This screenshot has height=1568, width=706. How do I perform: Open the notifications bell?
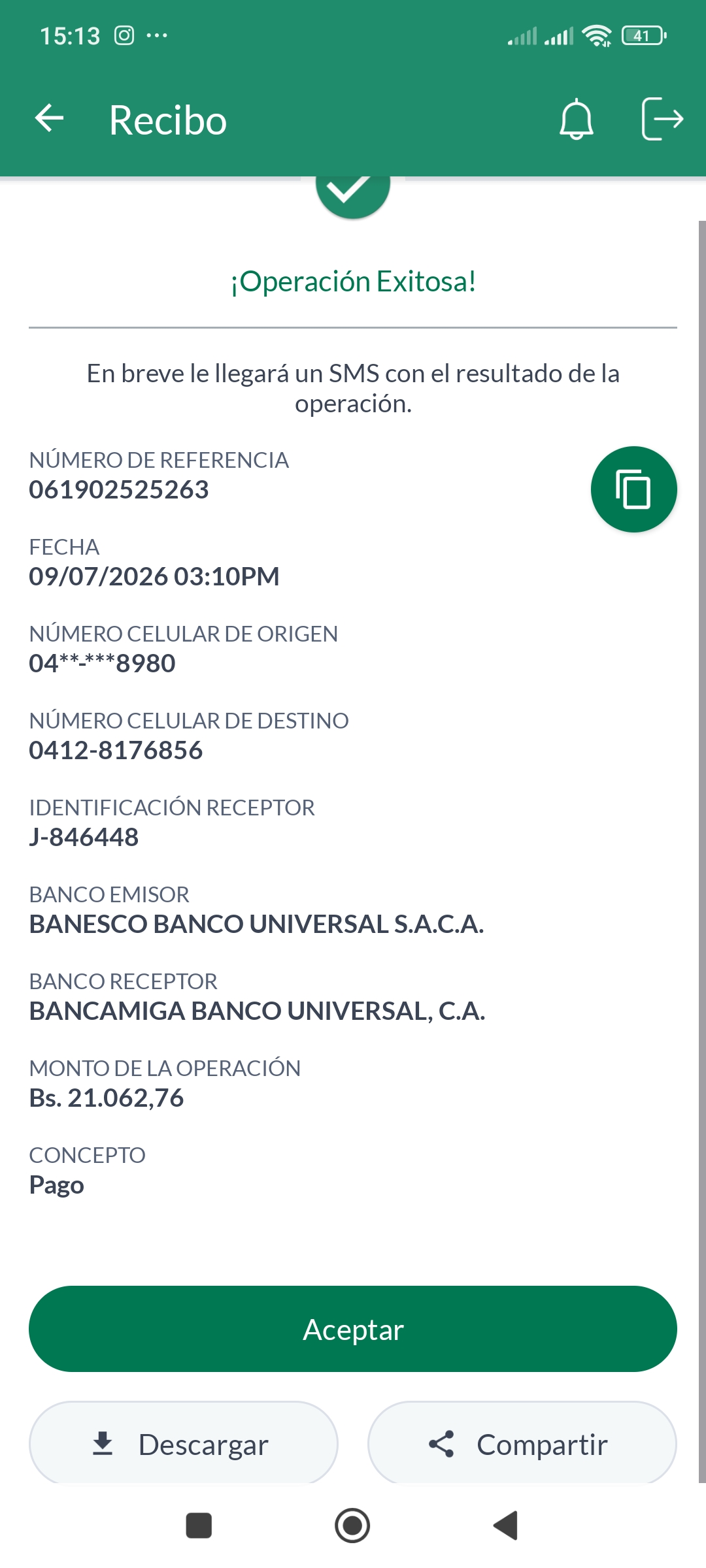(576, 119)
